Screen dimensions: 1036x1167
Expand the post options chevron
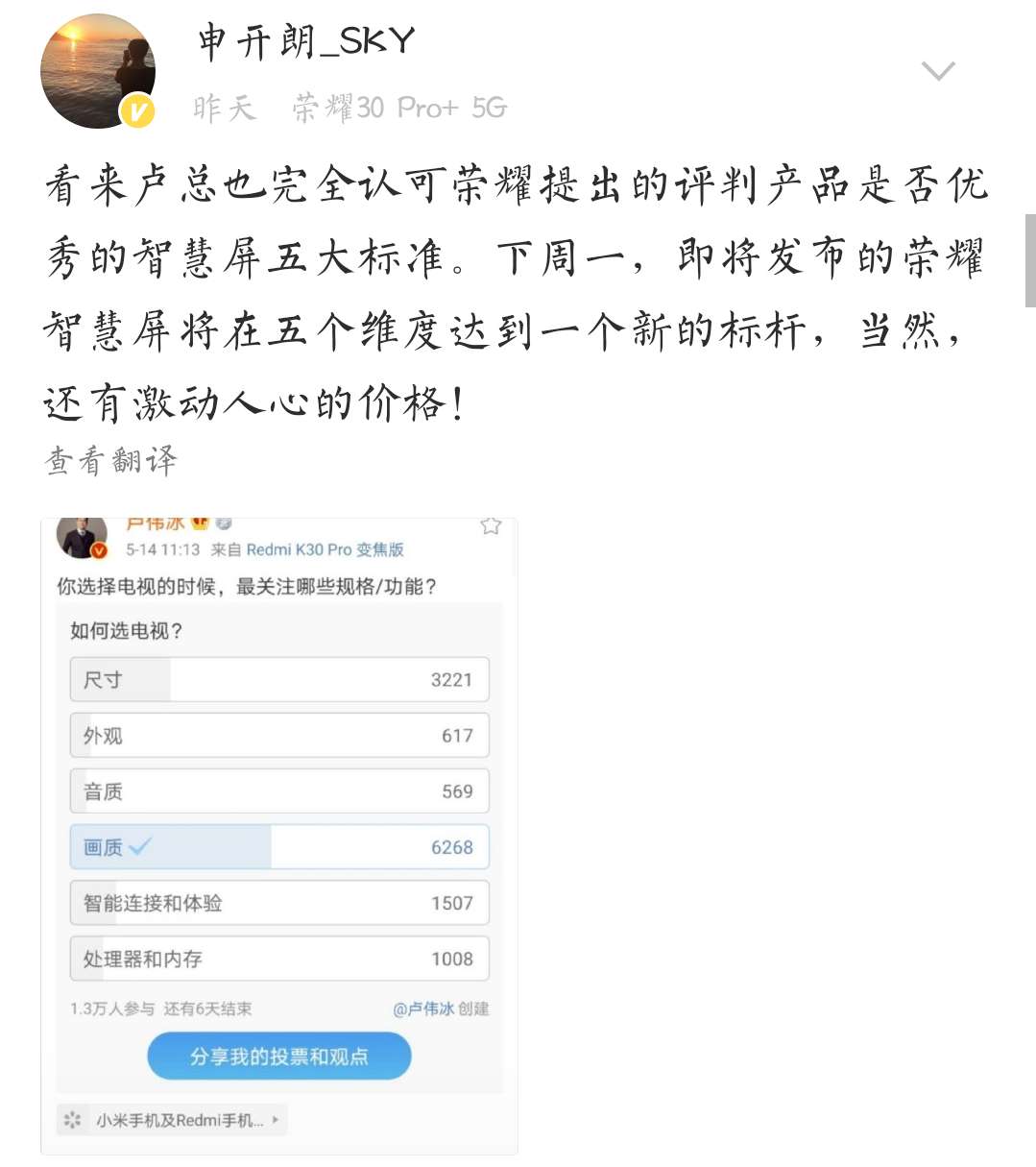click(x=937, y=71)
